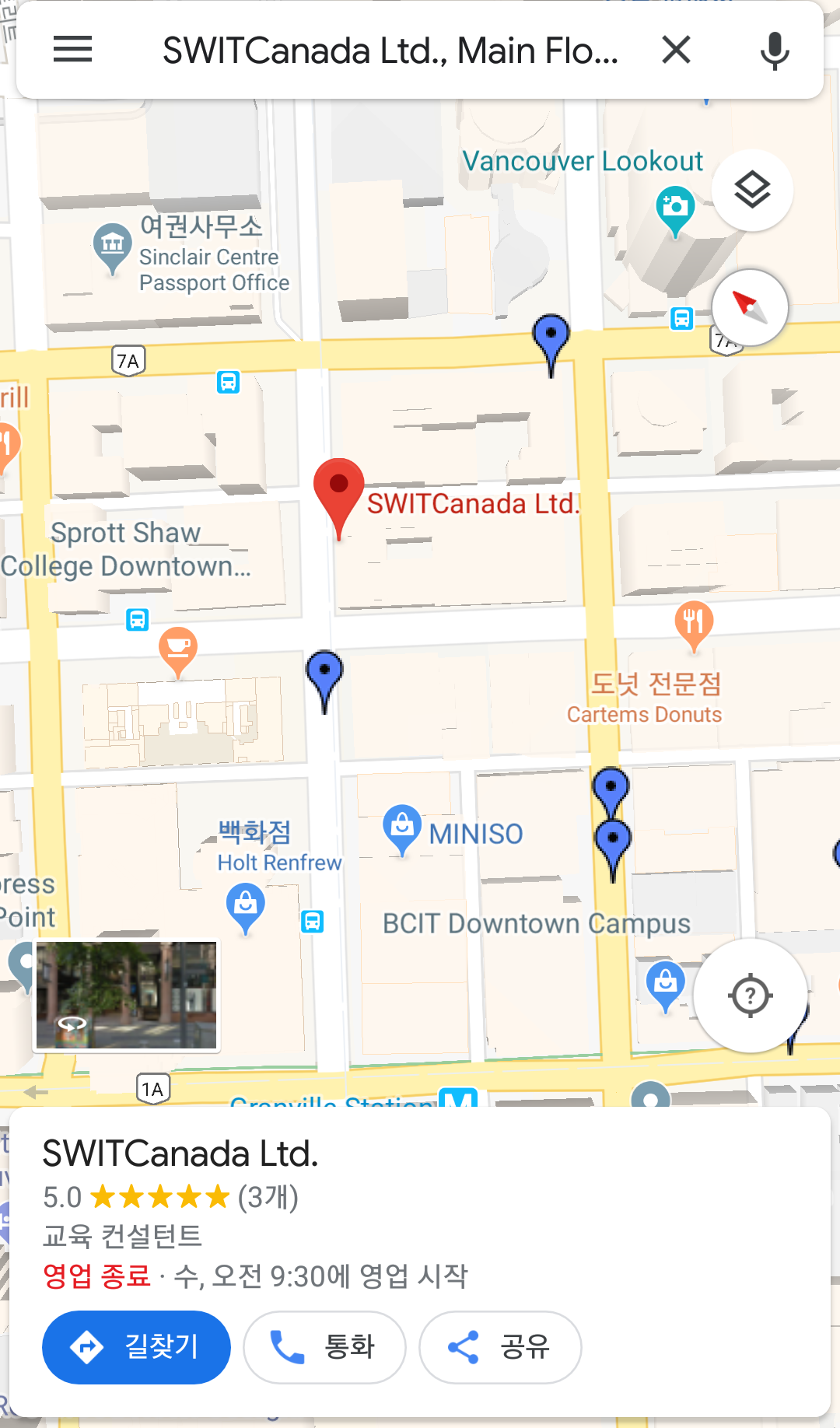Screen dimensions: 840x1428
Task: Select the Vancouver Lookout marker
Action: tap(674, 208)
